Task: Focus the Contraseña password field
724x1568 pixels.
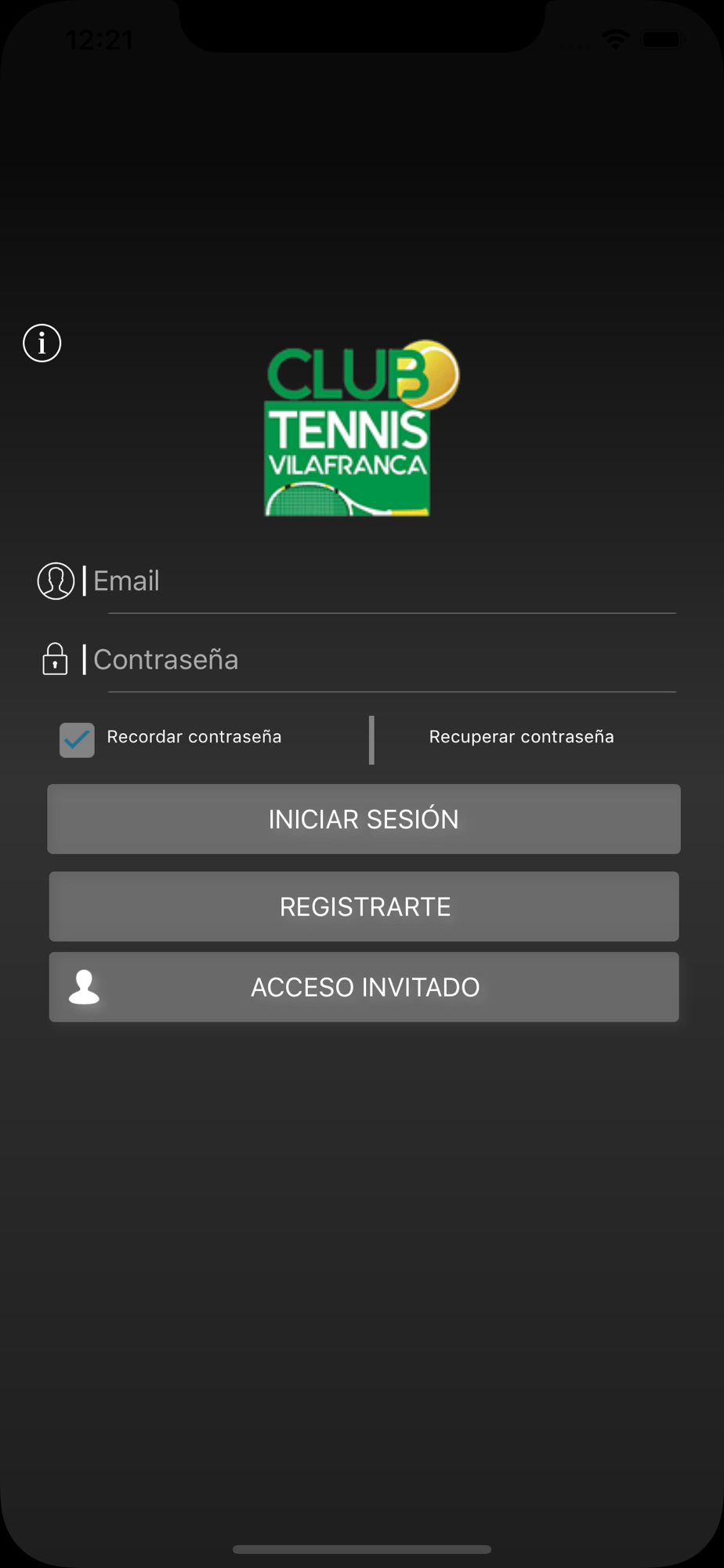Action: (x=384, y=659)
